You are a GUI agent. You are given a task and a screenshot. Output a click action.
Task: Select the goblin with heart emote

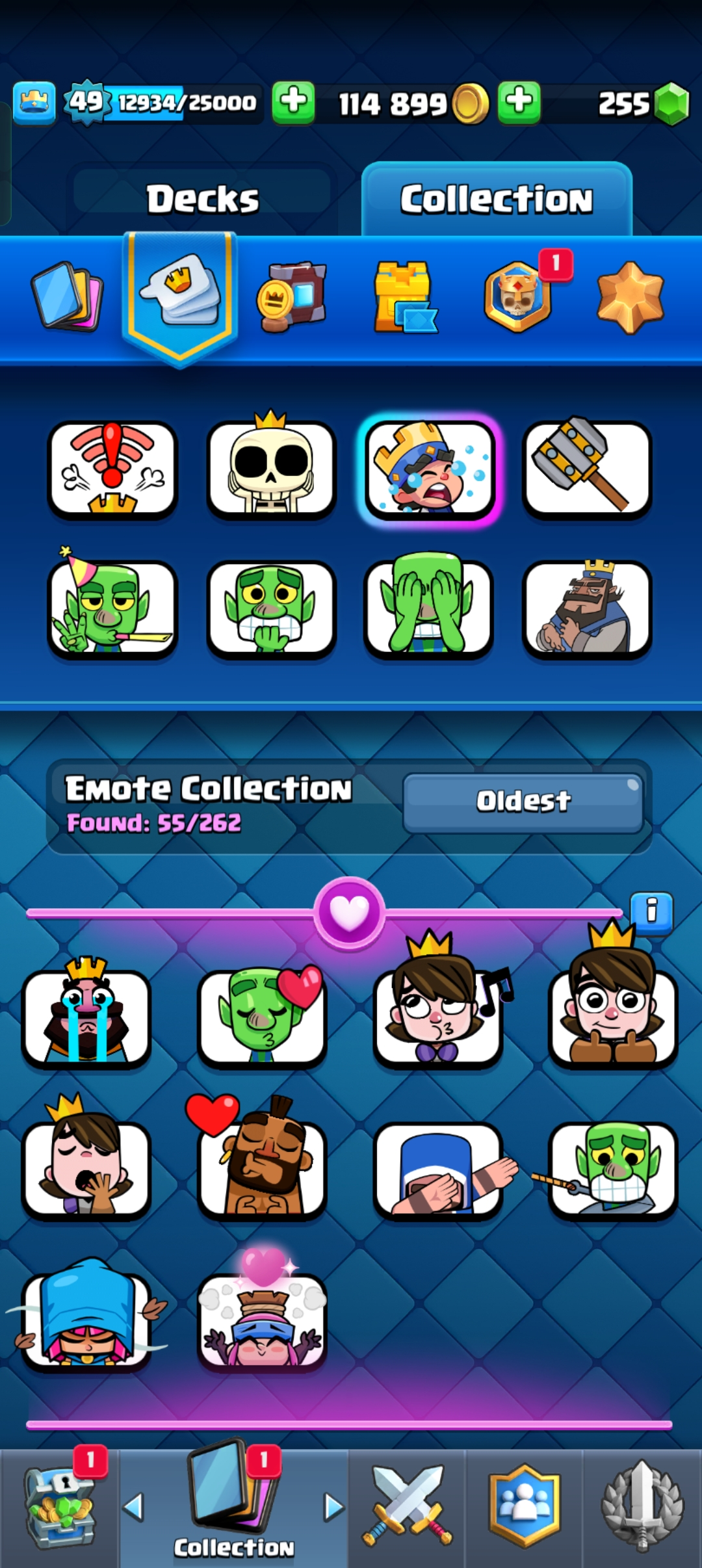pos(262,1016)
